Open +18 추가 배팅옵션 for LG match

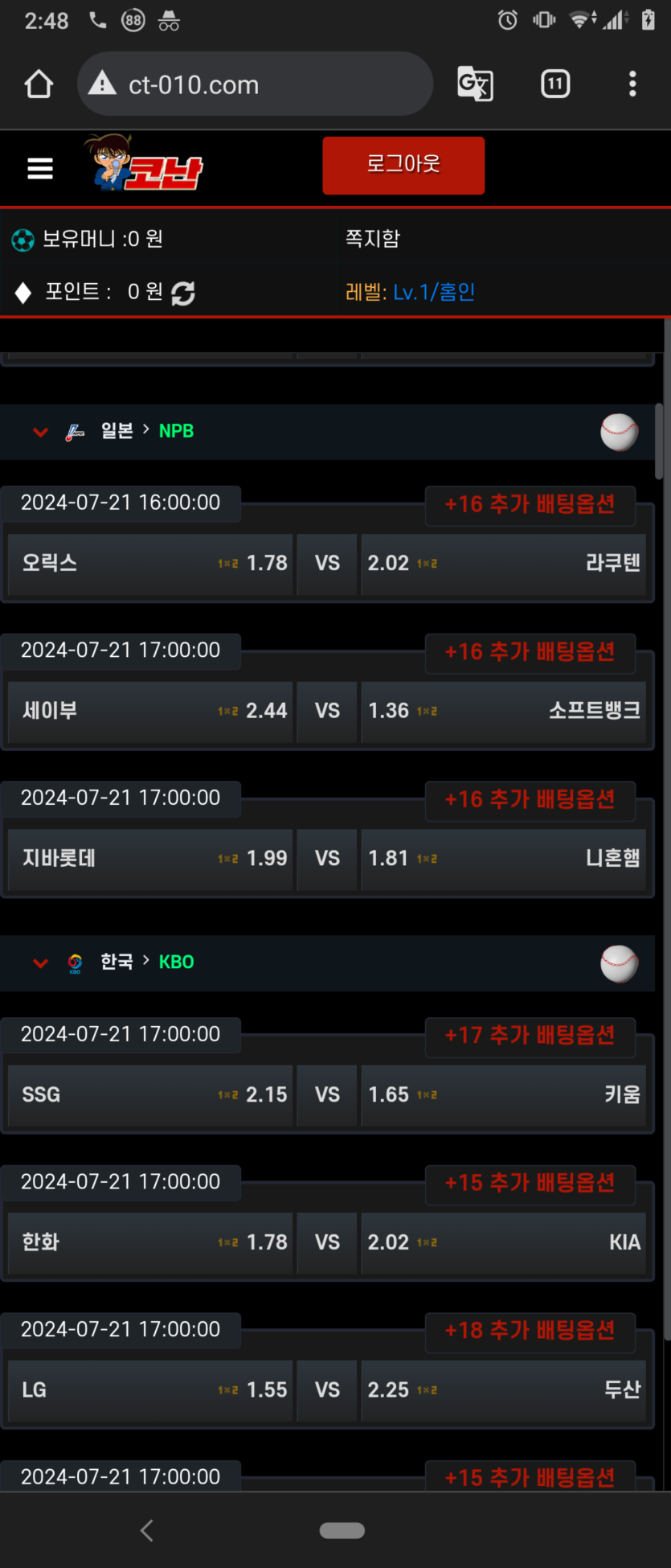click(x=530, y=1331)
